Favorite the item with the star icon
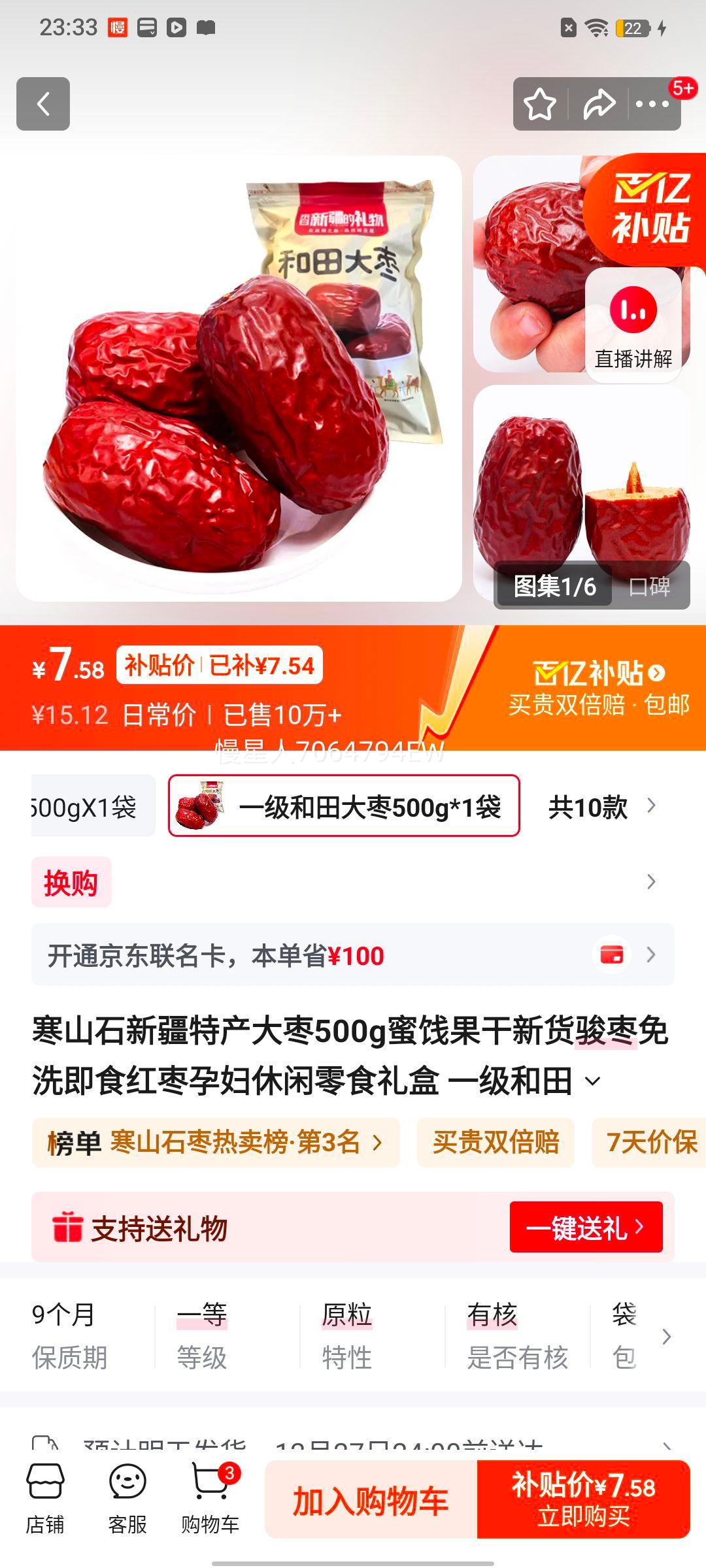Image resolution: width=706 pixels, height=1568 pixels. tap(541, 103)
